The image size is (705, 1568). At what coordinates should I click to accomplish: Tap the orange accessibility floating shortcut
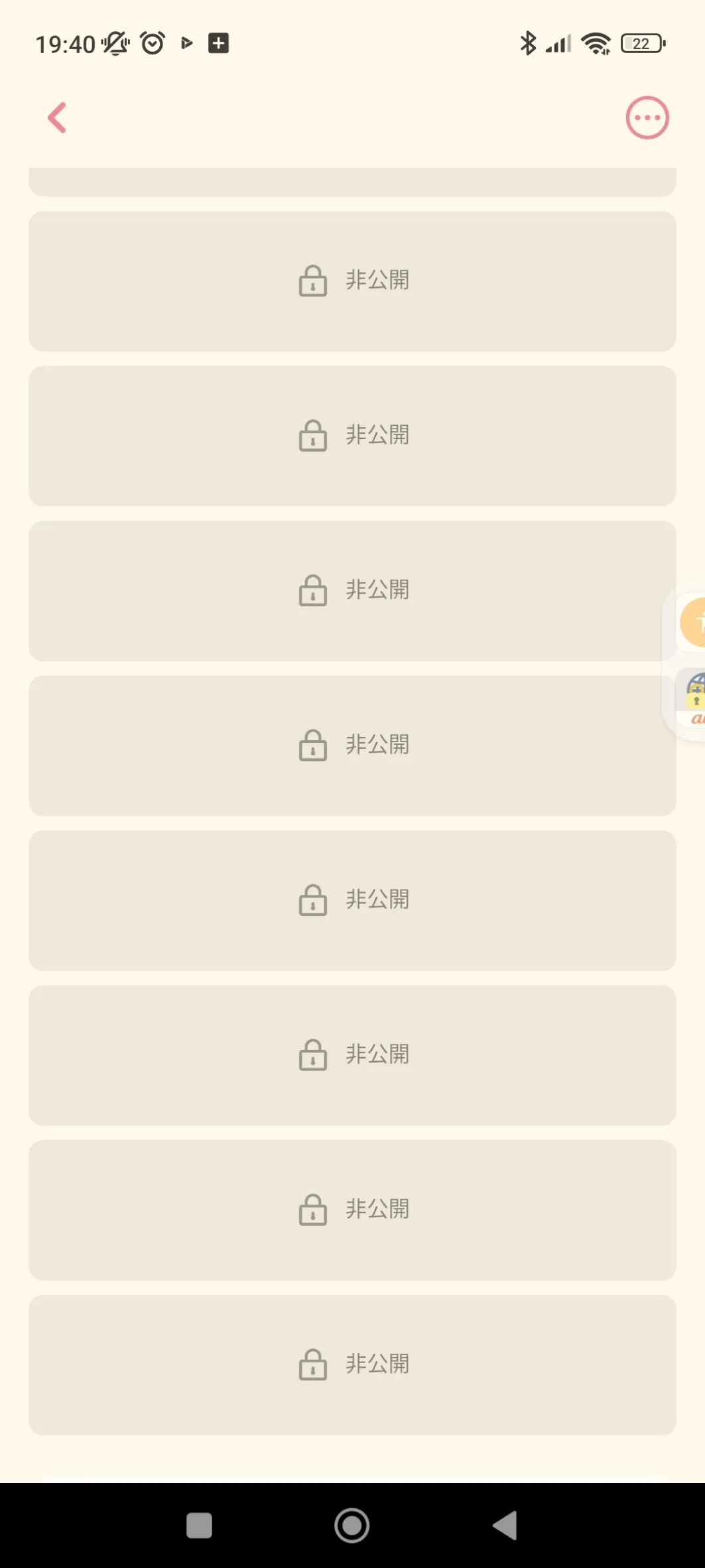(694, 621)
